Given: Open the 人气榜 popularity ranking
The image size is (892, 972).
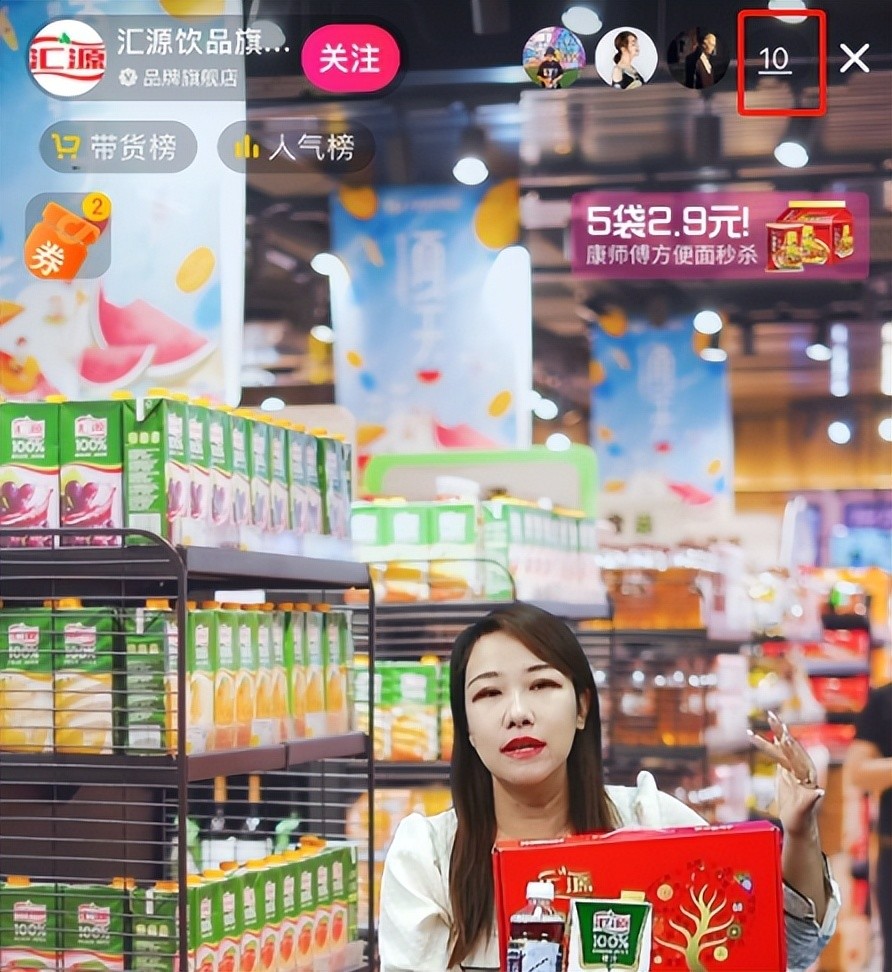Looking at the screenshot, I should coord(296,148).
